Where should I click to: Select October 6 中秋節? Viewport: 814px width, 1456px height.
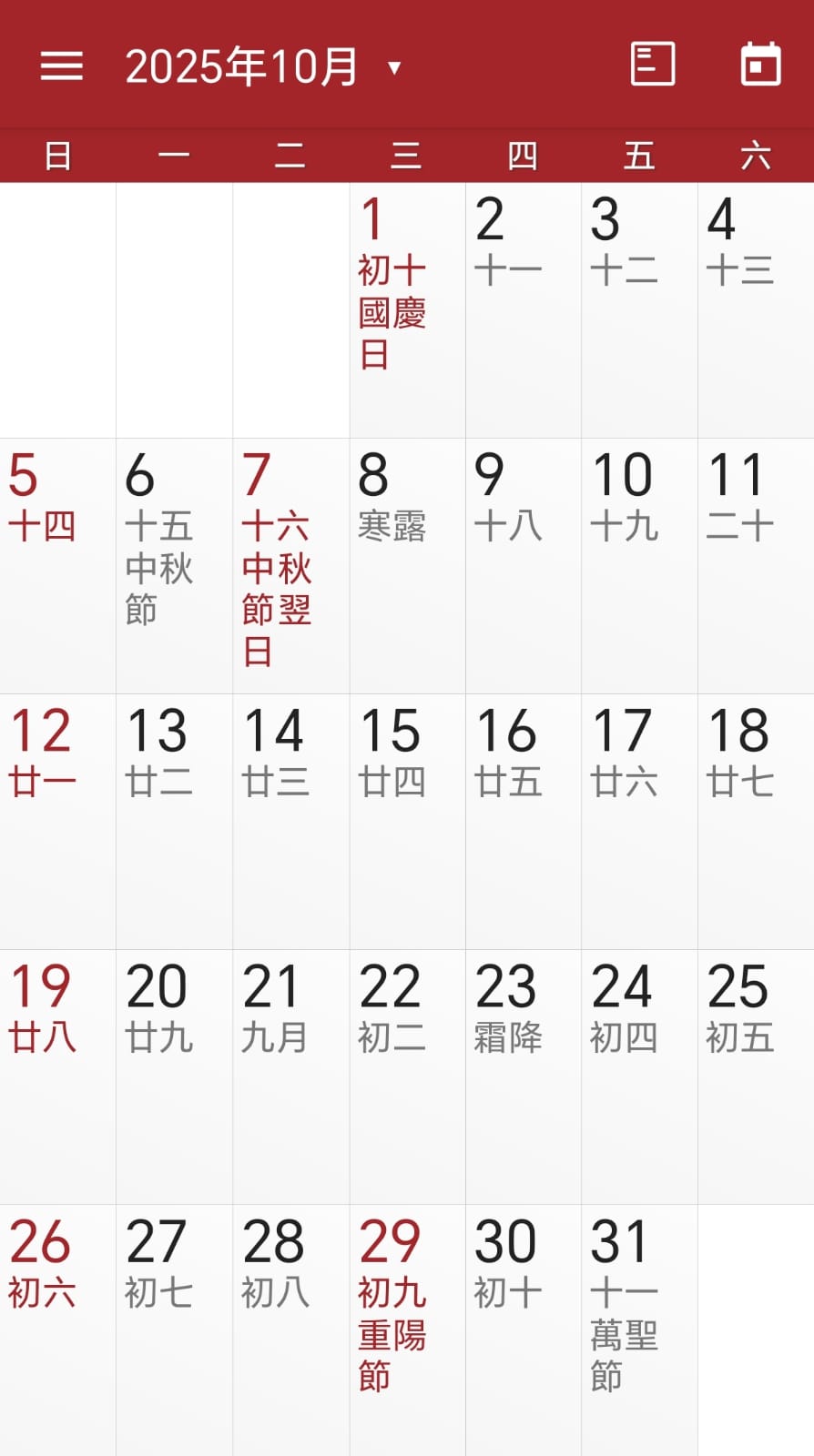[174, 564]
